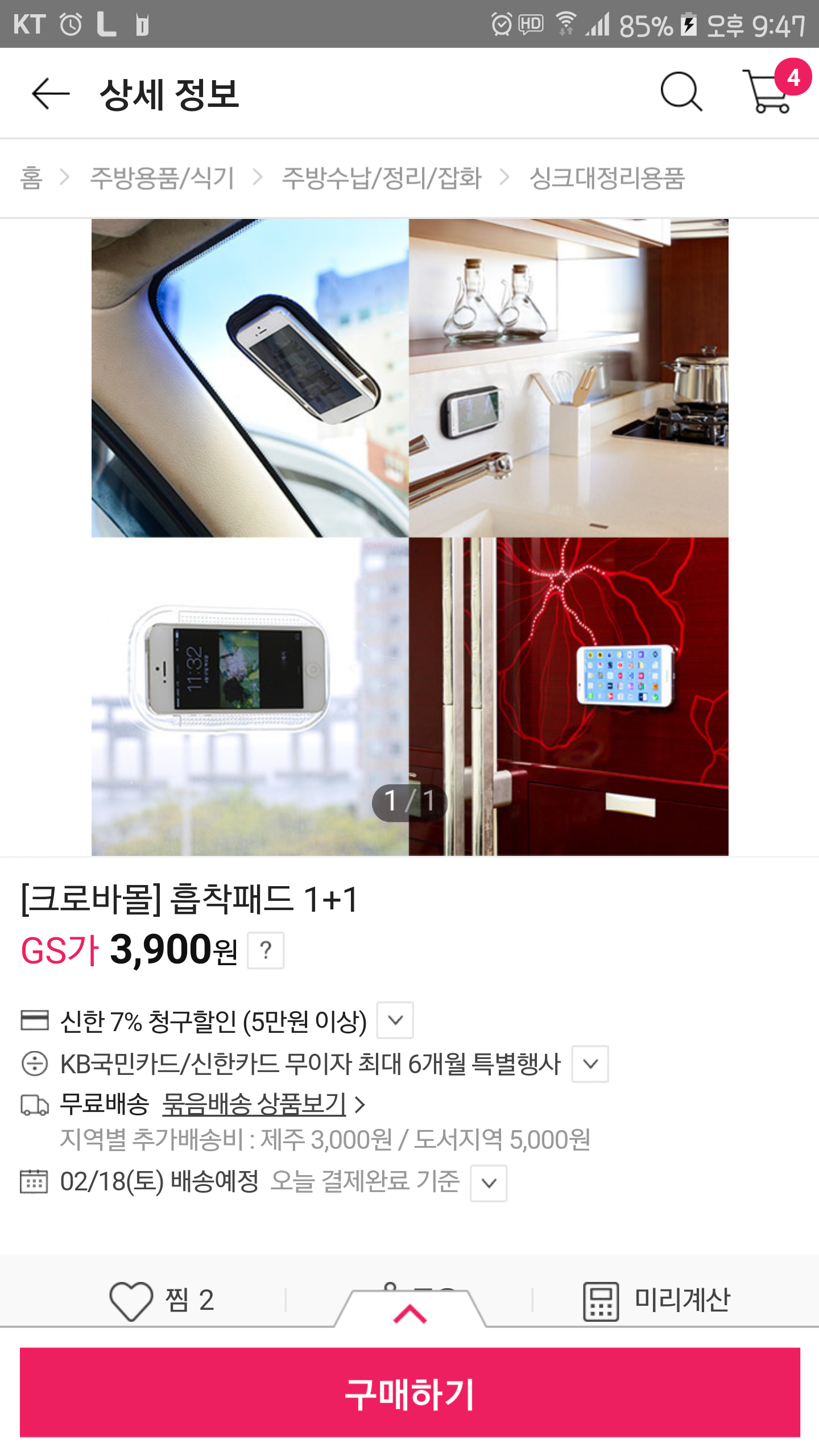Tap the question mark beside GS가 price

coord(266,950)
